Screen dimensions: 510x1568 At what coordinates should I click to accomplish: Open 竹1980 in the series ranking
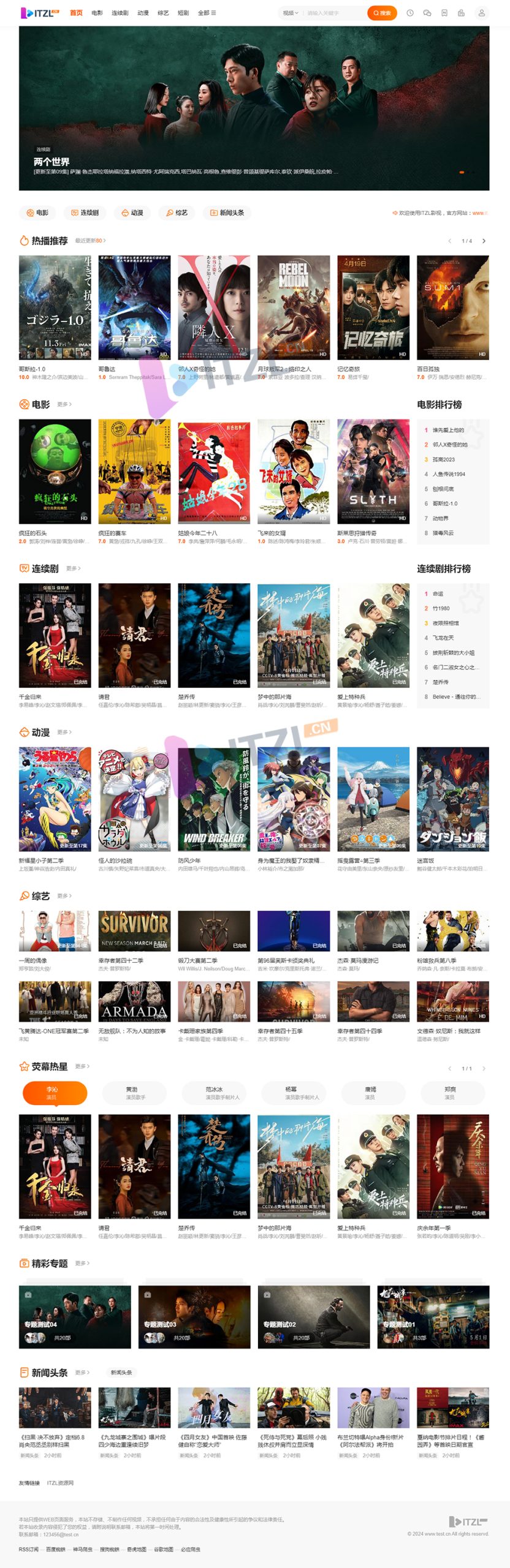pos(441,608)
